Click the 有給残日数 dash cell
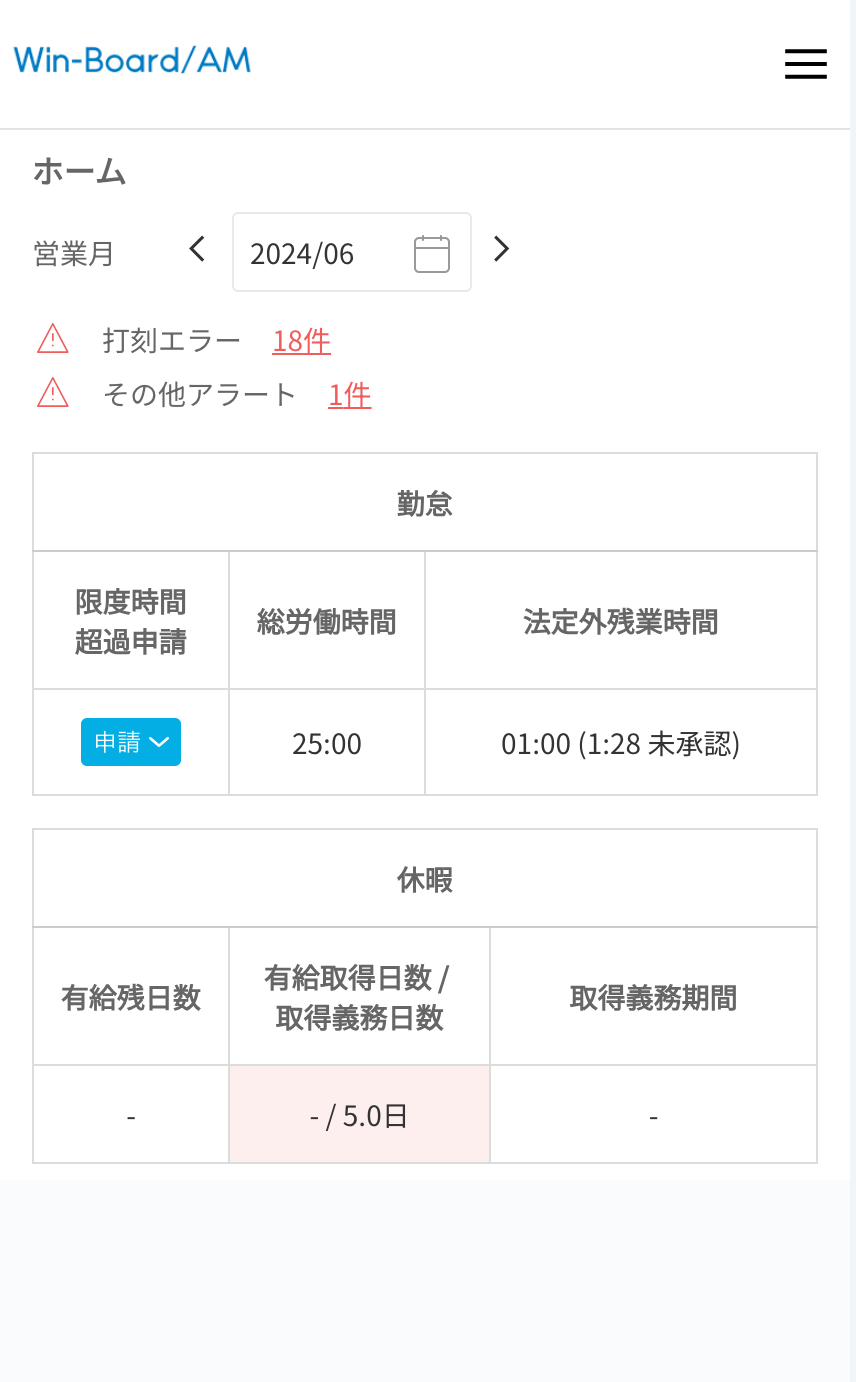Image resolution: width=856 pixels, height=1382 pixels. (x=131, y=1113)
